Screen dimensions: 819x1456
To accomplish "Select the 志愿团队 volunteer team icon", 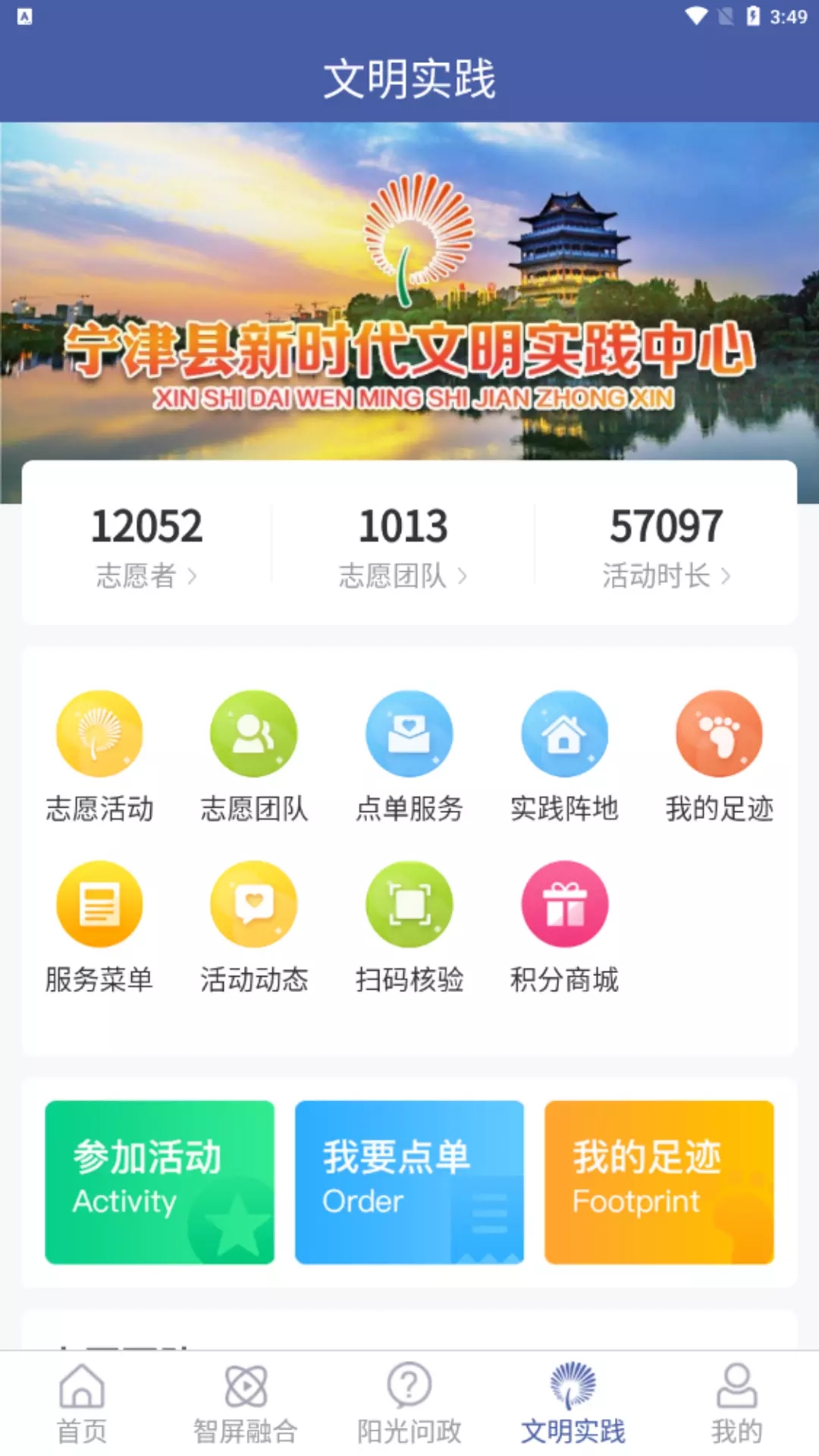I will (253, 758).
